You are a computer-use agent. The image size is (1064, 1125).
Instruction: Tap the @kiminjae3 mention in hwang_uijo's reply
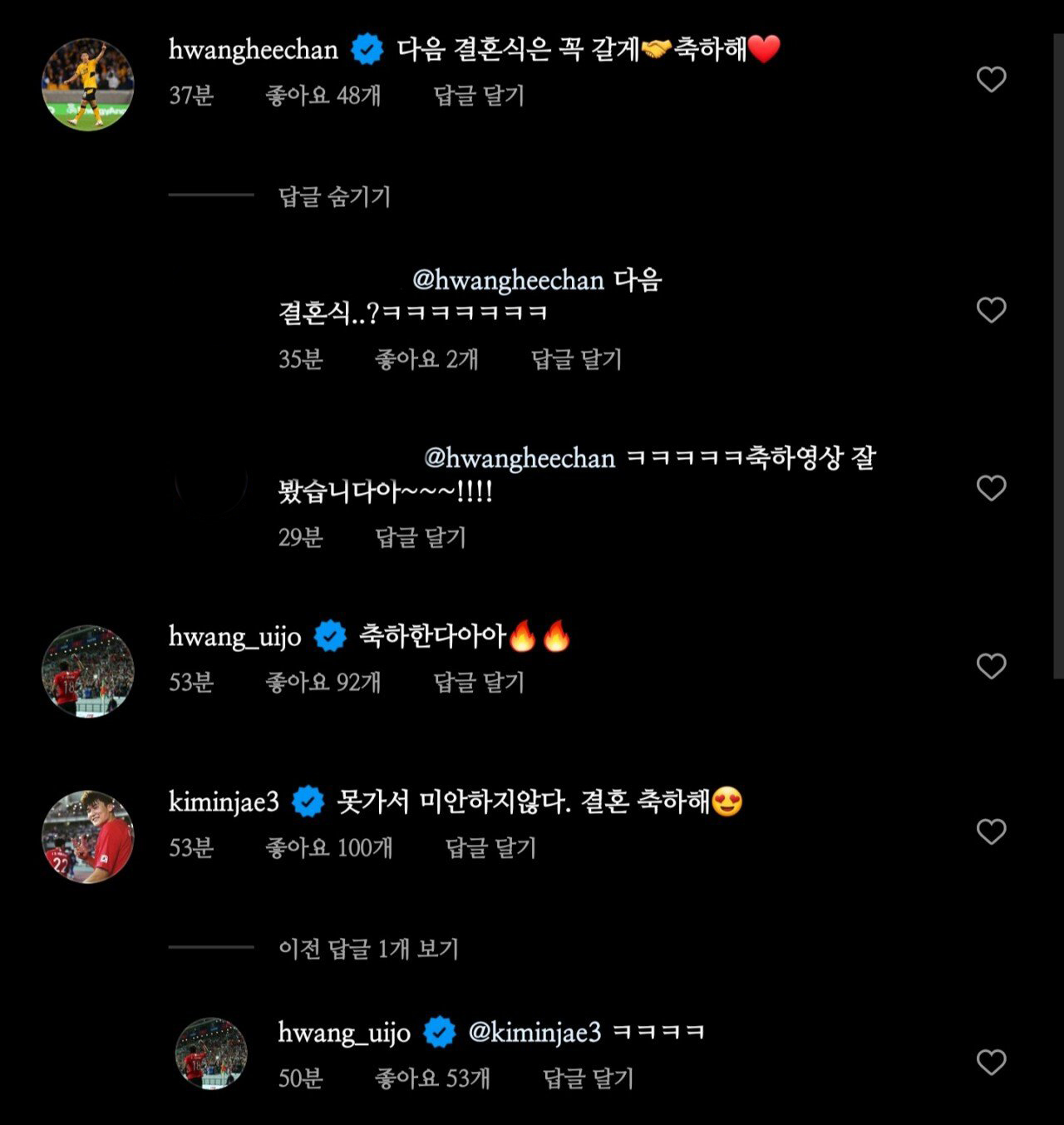coord(534,1032)
